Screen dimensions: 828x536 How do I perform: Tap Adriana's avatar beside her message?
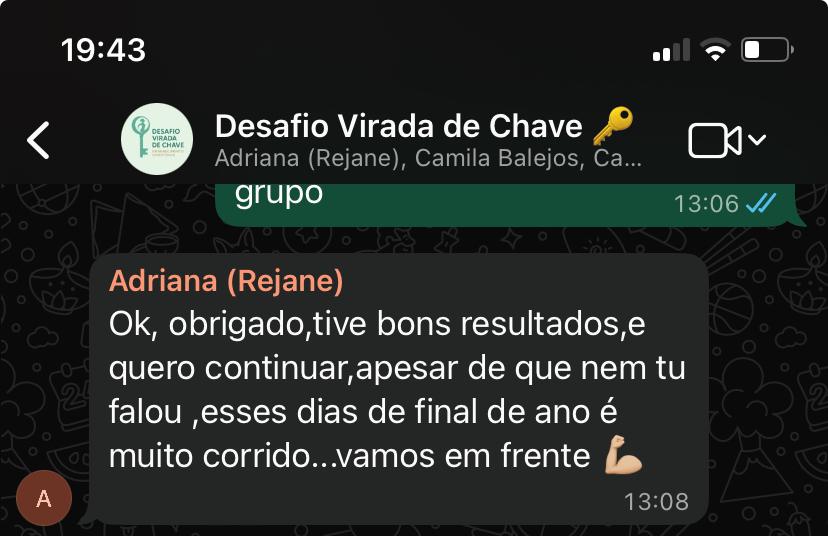pos(44,499)
